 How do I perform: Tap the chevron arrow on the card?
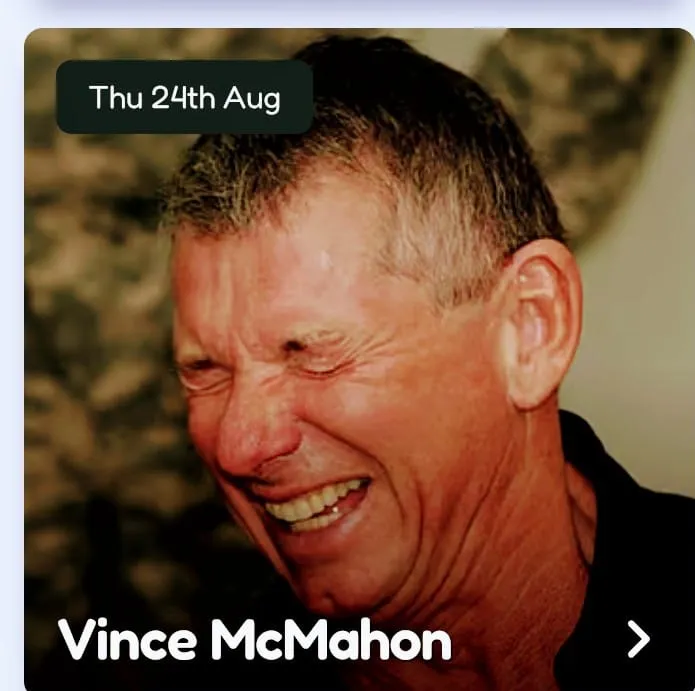[638, 640]
